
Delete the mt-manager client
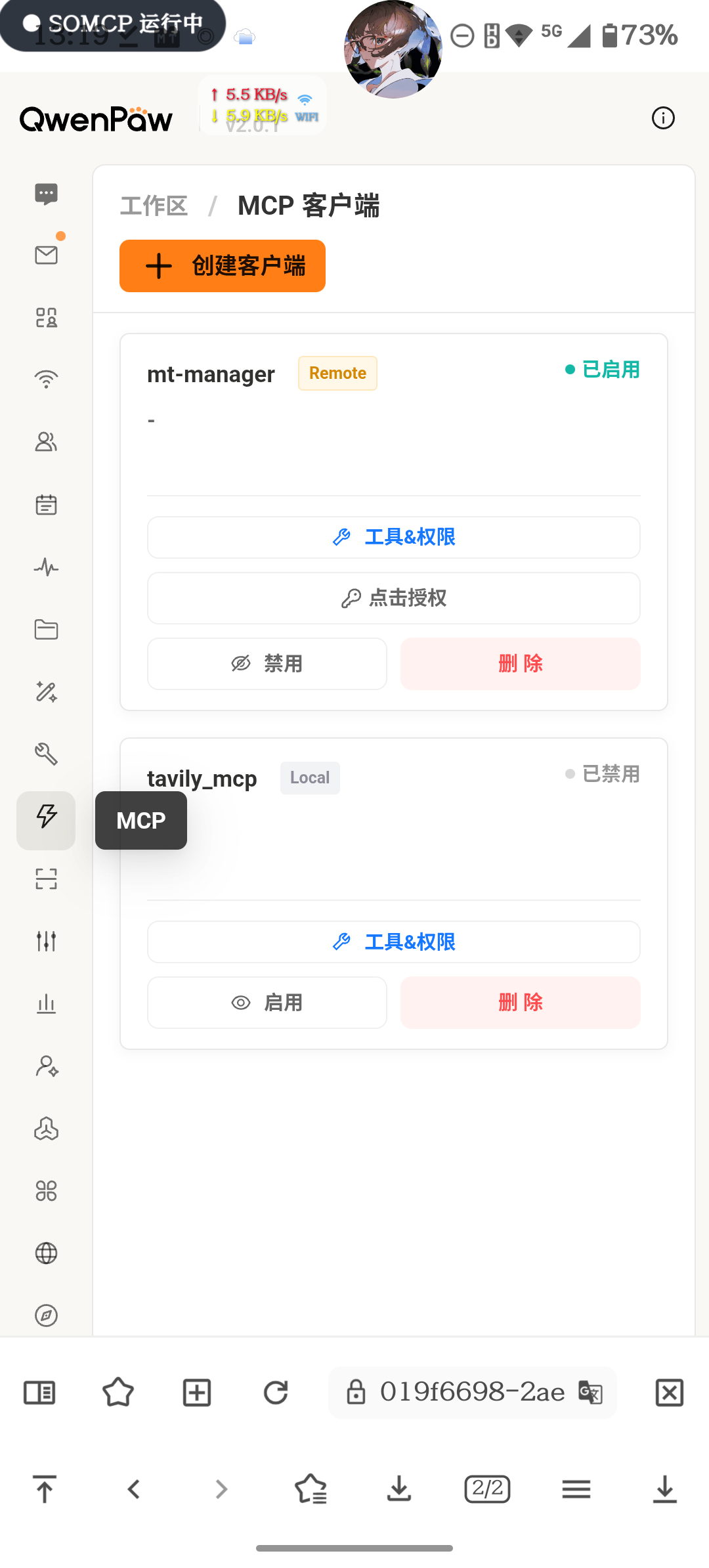(x=521, y=664)
